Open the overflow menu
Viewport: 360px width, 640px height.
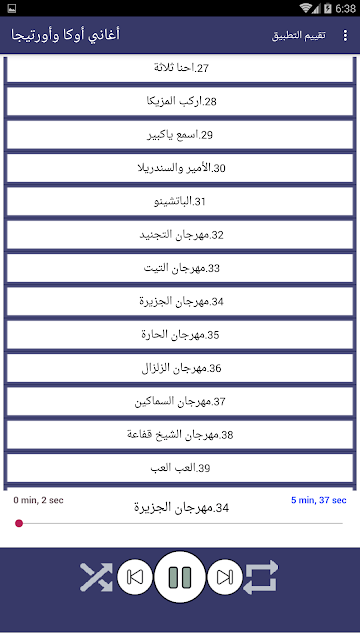[x=345, y=36]
